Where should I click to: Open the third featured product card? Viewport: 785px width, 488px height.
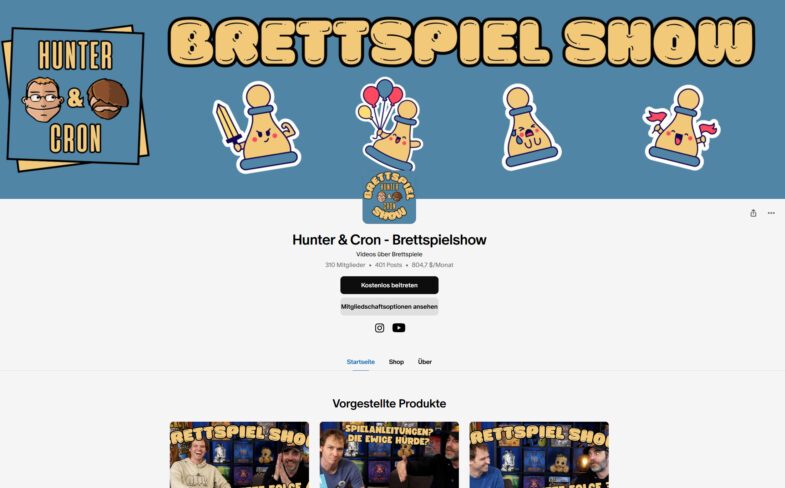539,455
